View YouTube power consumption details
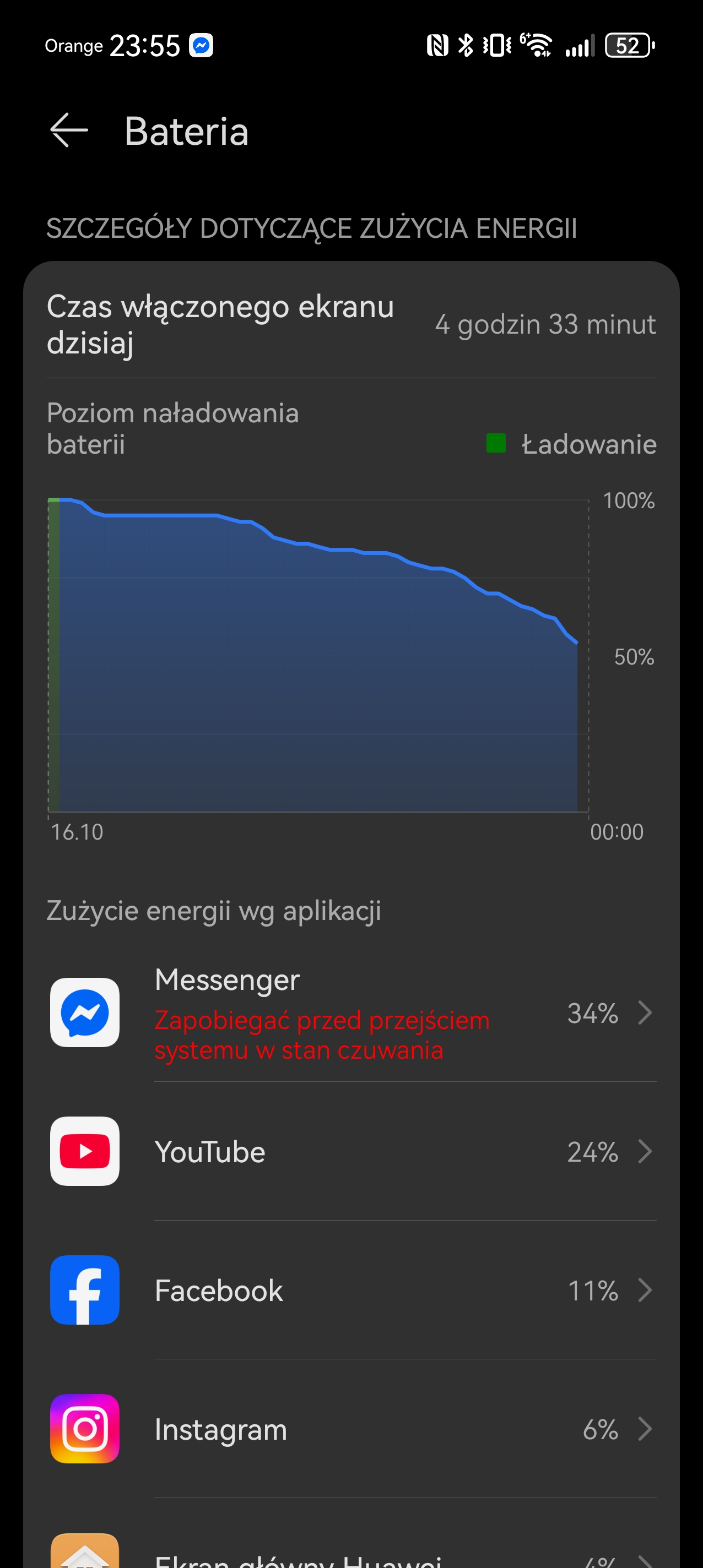The image size is (703, 1568). [351, 1152]
